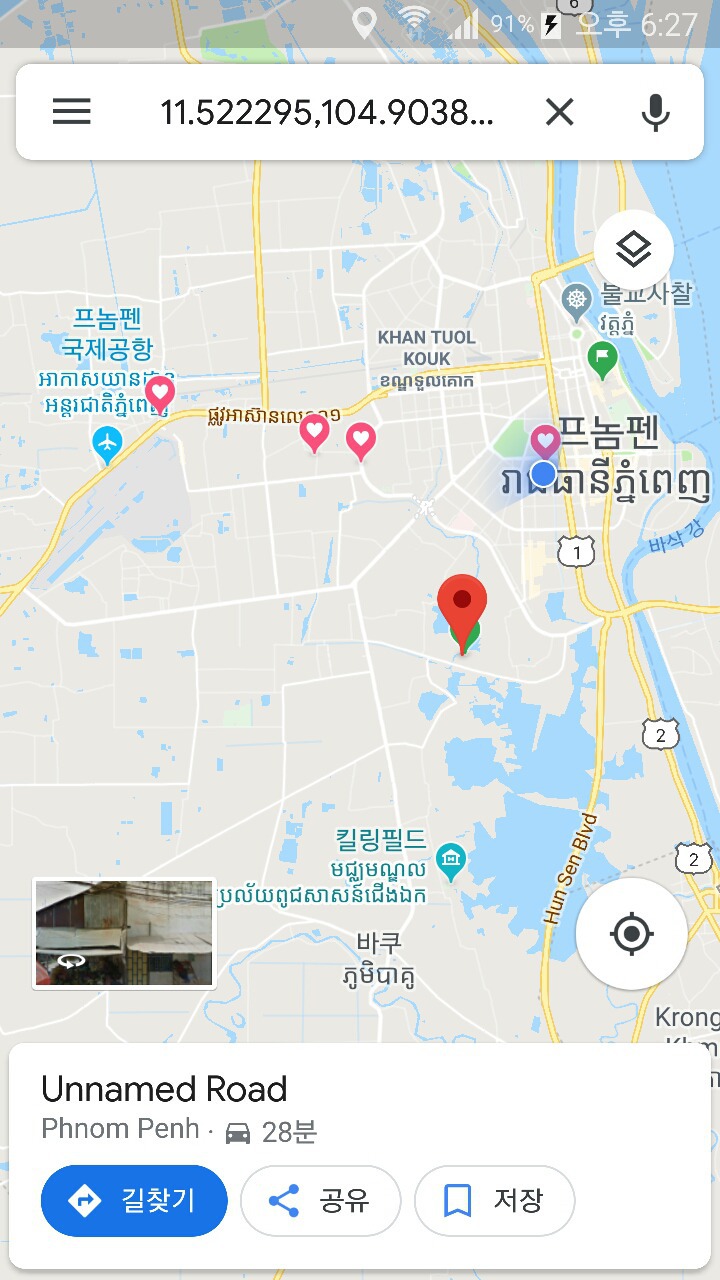Select the 킬링필드 museum marker

[452, 858]
